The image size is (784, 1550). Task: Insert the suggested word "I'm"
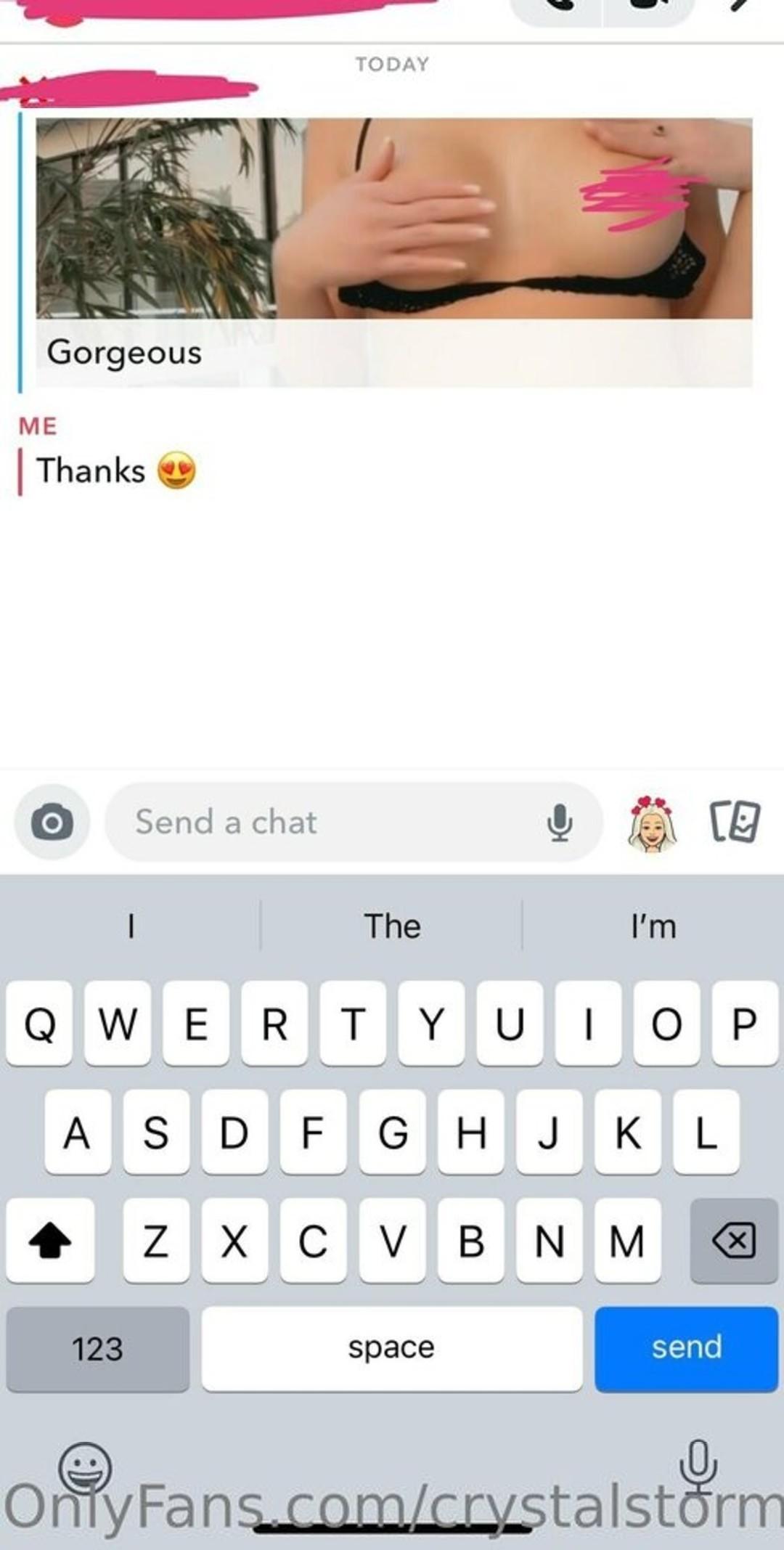pos(653,926)
